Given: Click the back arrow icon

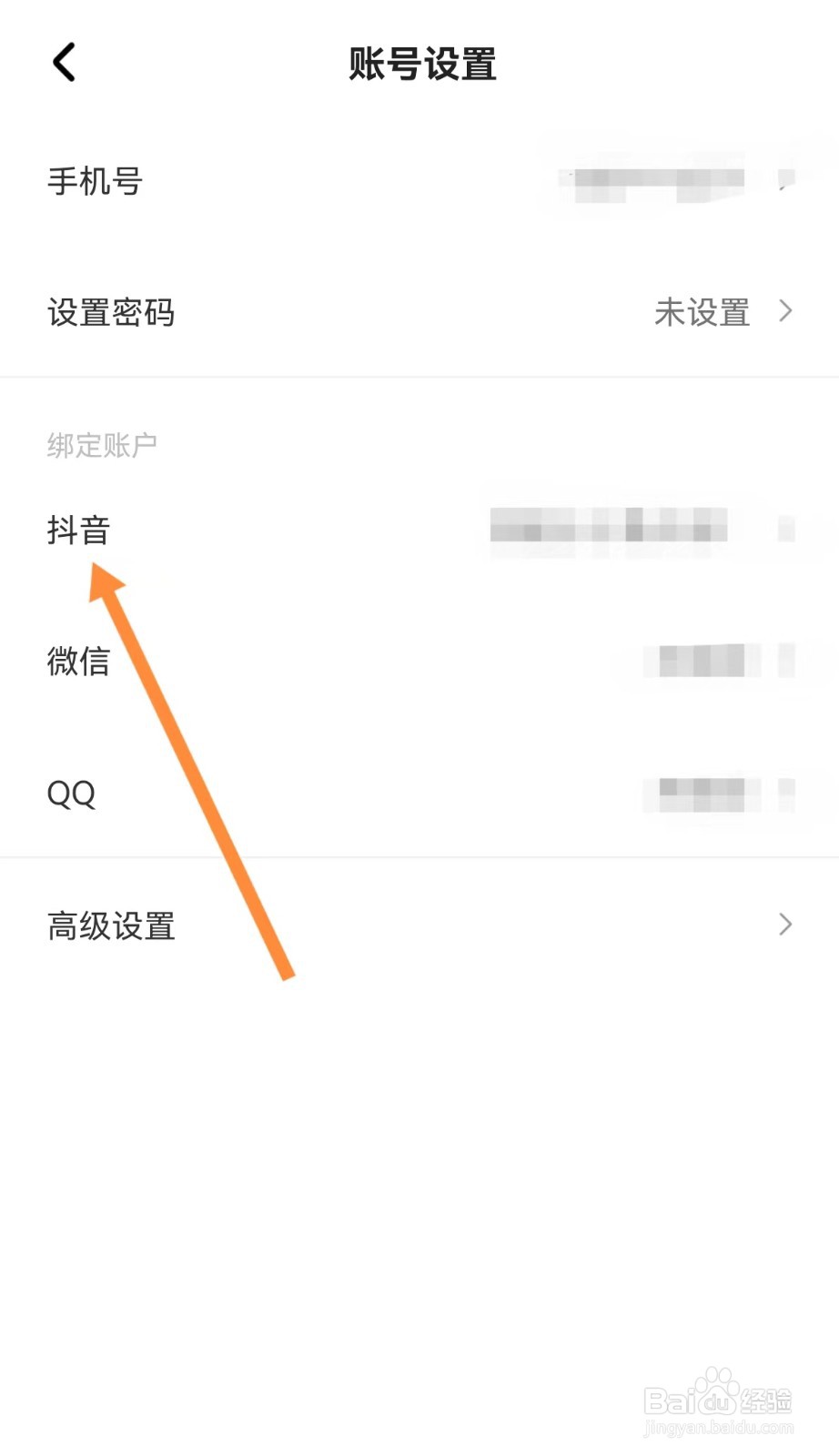Looking at the screenshot, I should 64,62.
